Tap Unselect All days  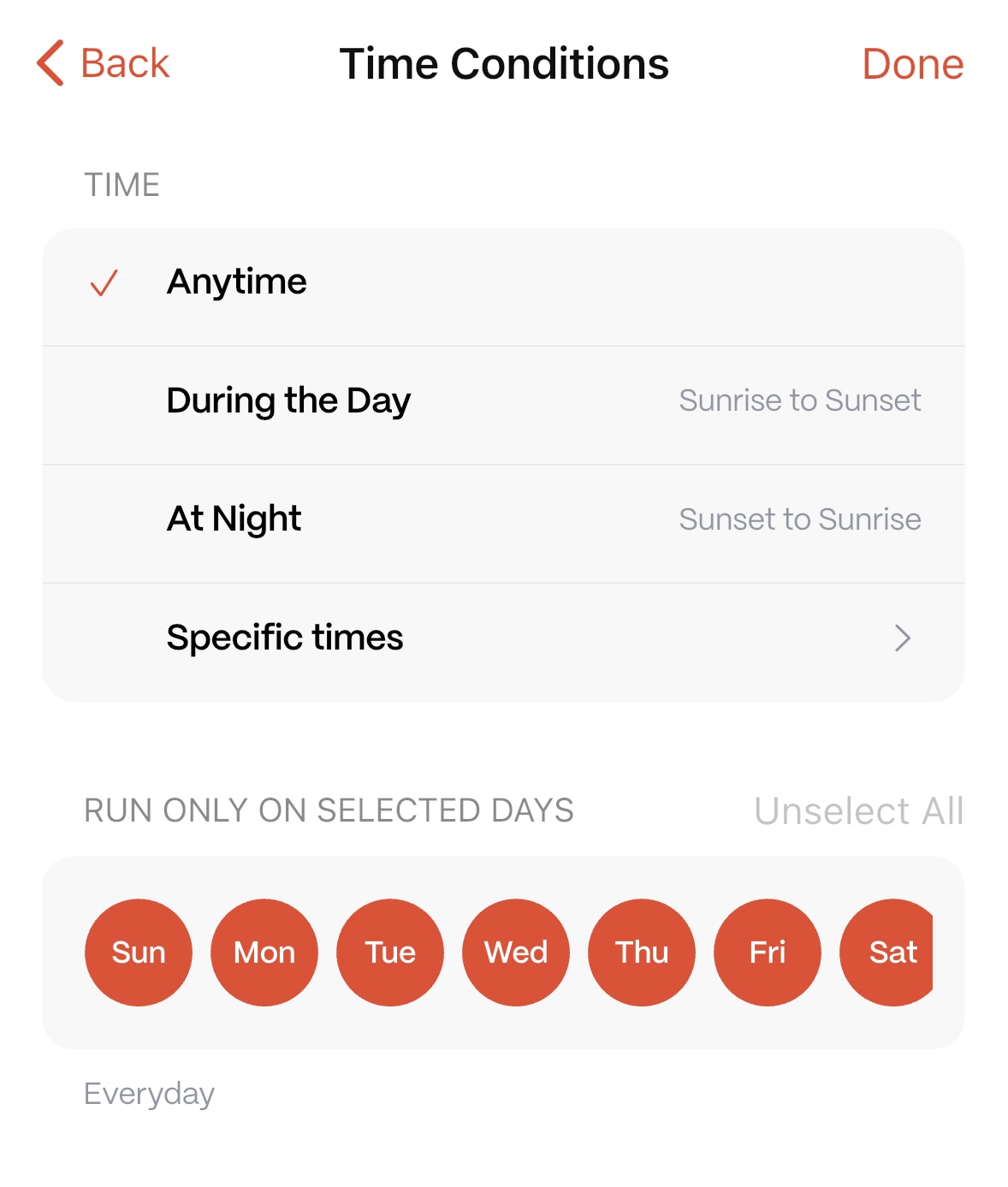pyautogui.click(x=858, y=810)
